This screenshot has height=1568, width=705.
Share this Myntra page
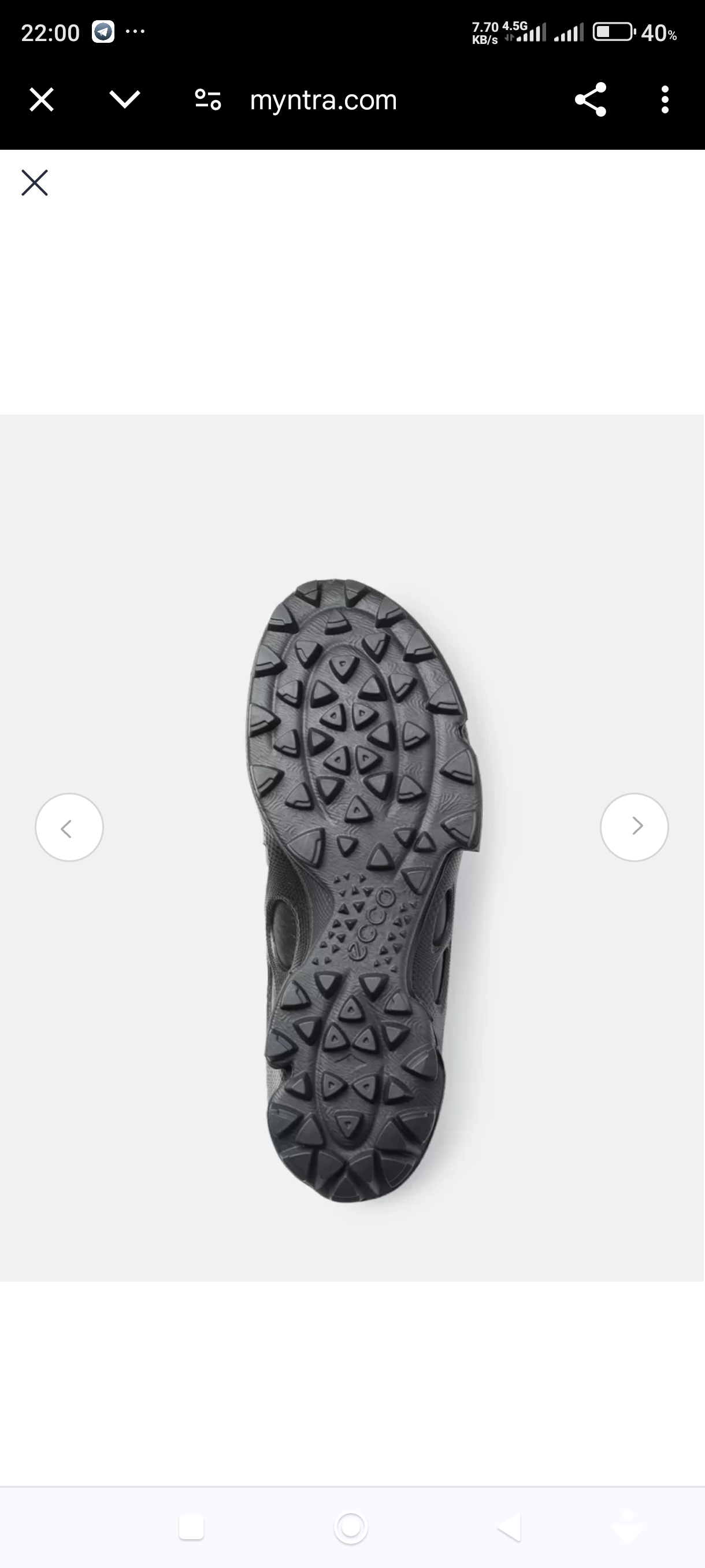pos(590,99)
